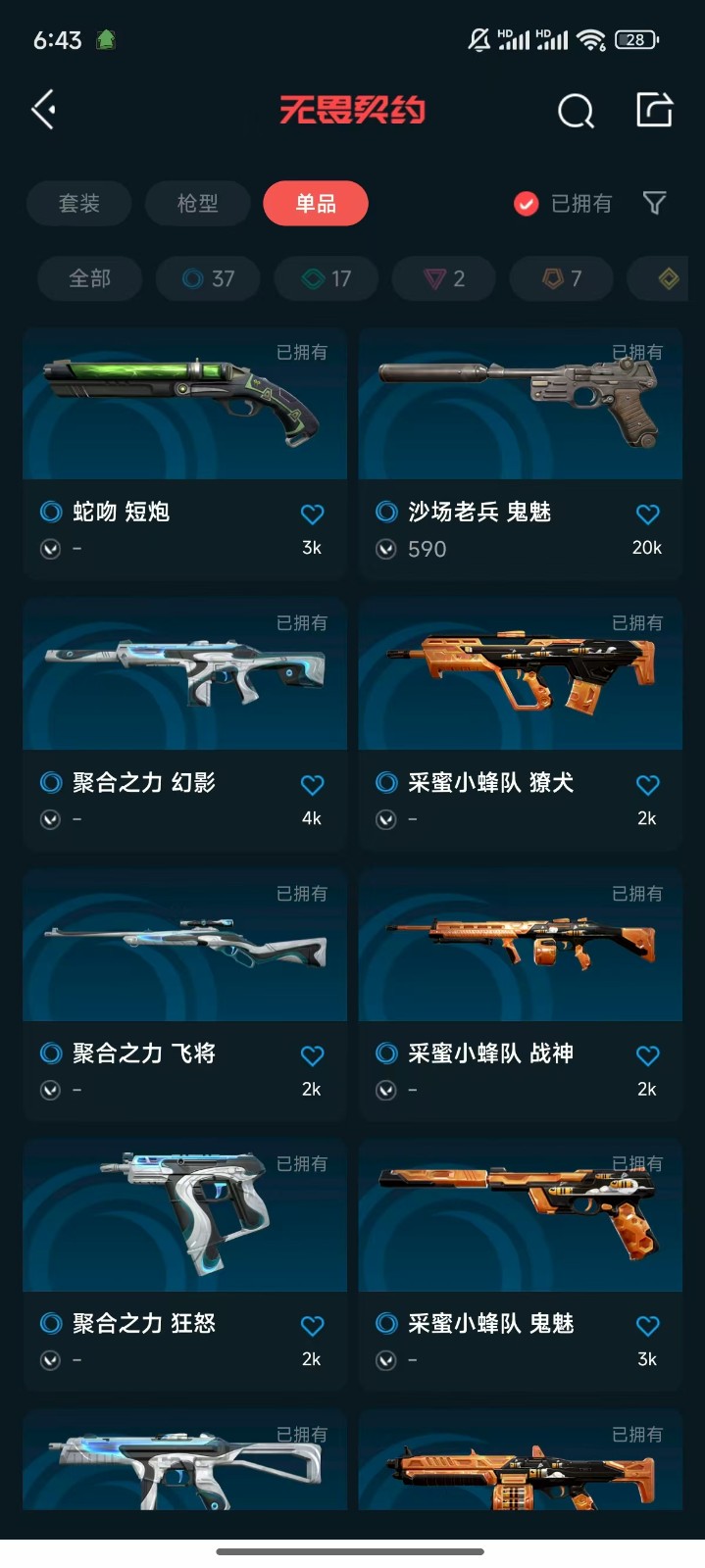Switch to the 套装 tab
The width and height of the screenshot is (705, 1568).
[x=79, y=204]
